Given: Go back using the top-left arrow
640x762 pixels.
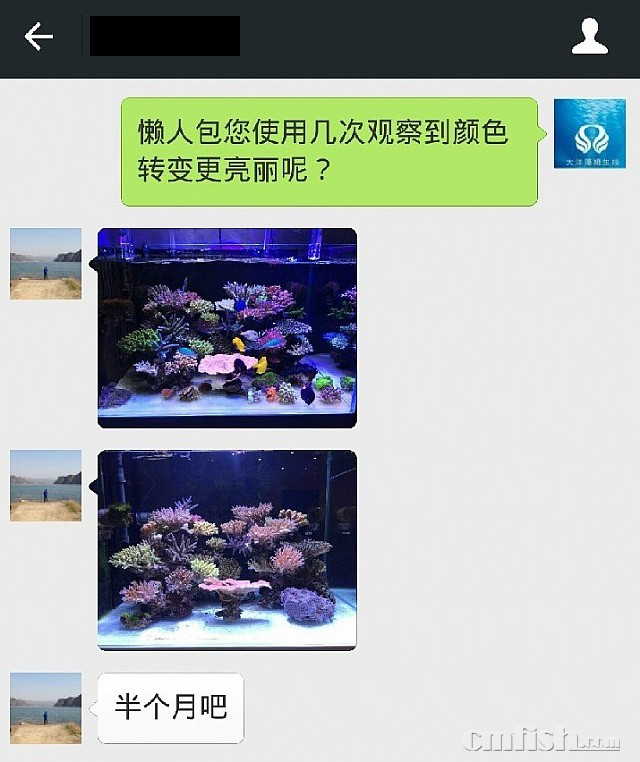Looking at the screenshot, I should (39, 38).
